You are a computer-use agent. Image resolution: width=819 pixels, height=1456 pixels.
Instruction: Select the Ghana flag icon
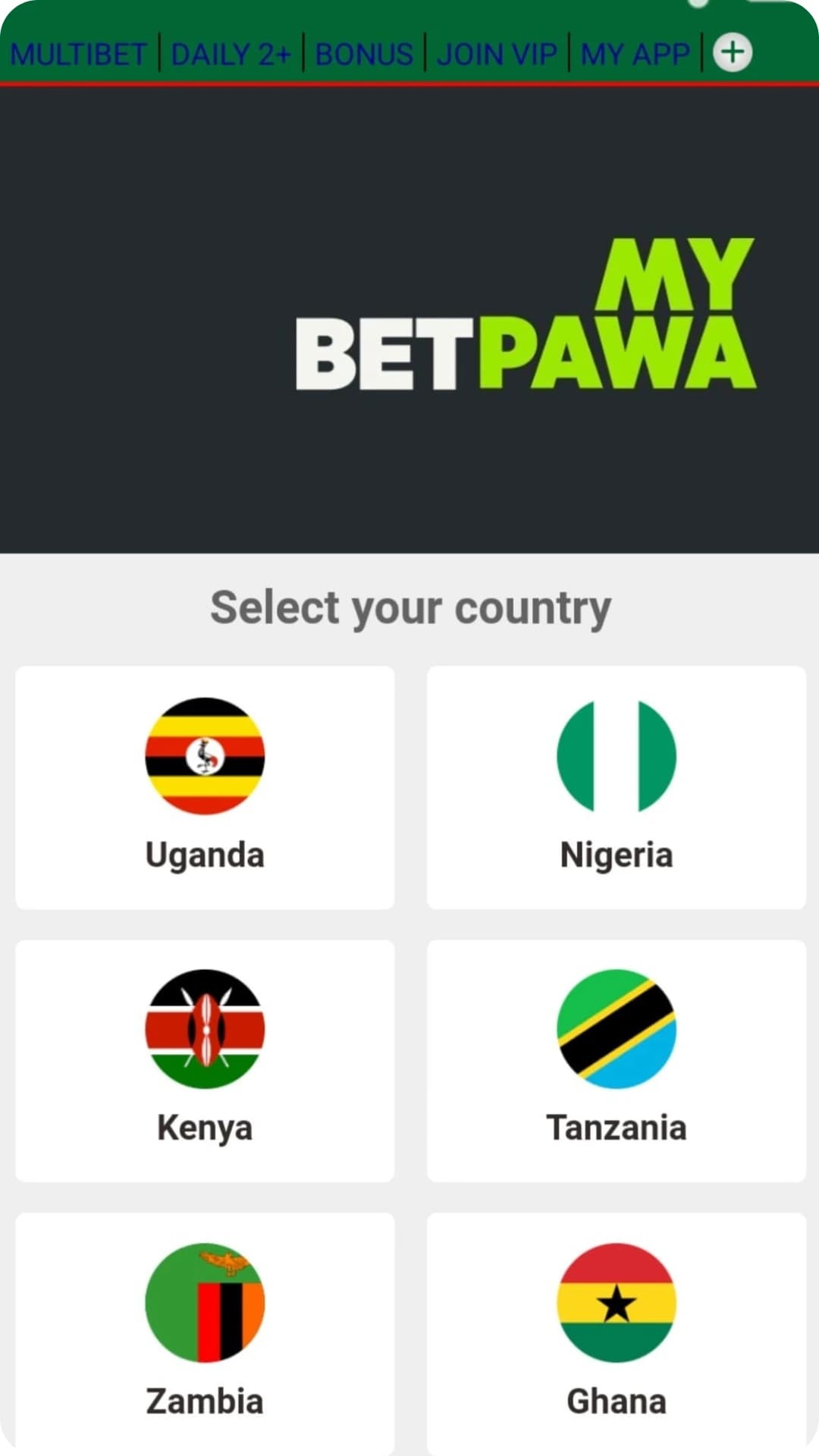point(616,1301)
